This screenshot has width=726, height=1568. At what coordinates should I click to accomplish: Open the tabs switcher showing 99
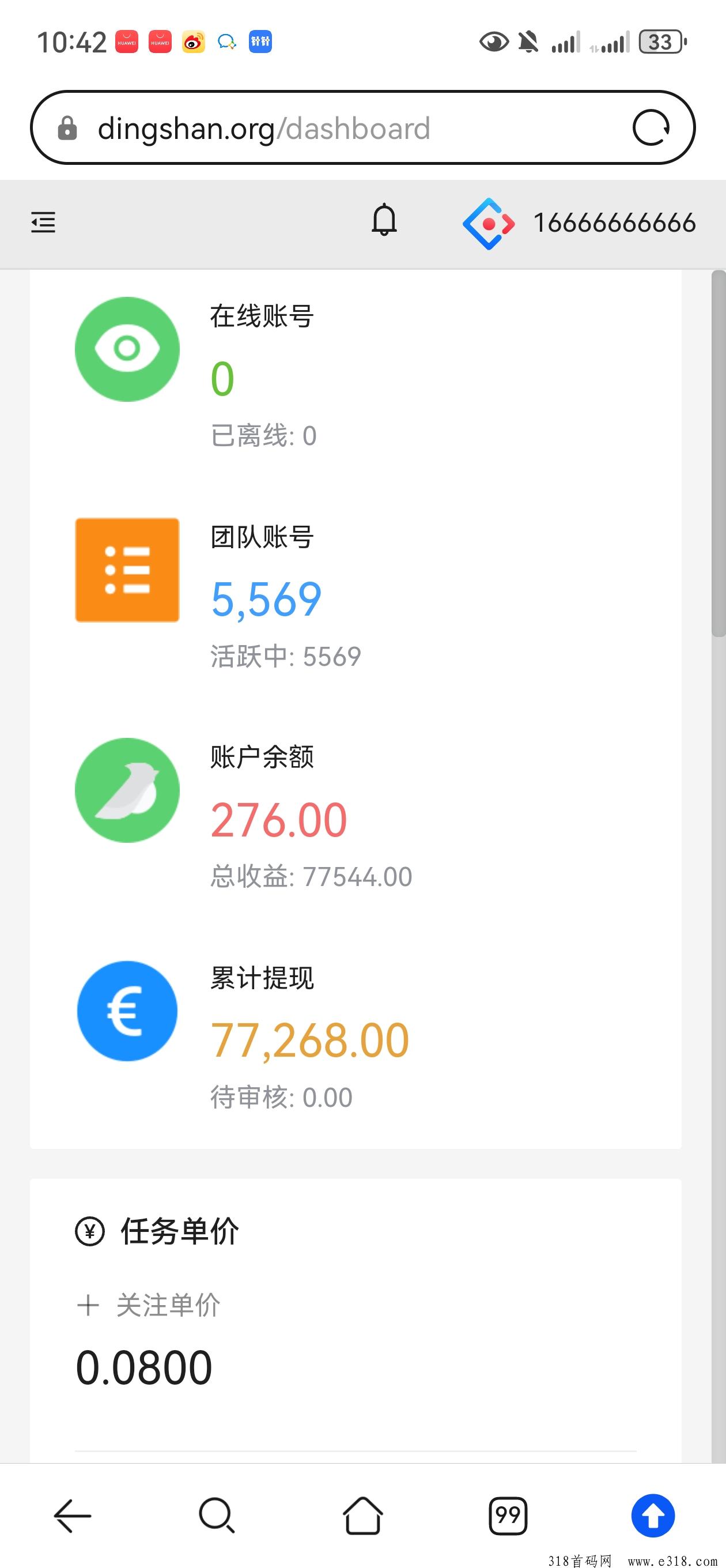(x=508, y=1516)
